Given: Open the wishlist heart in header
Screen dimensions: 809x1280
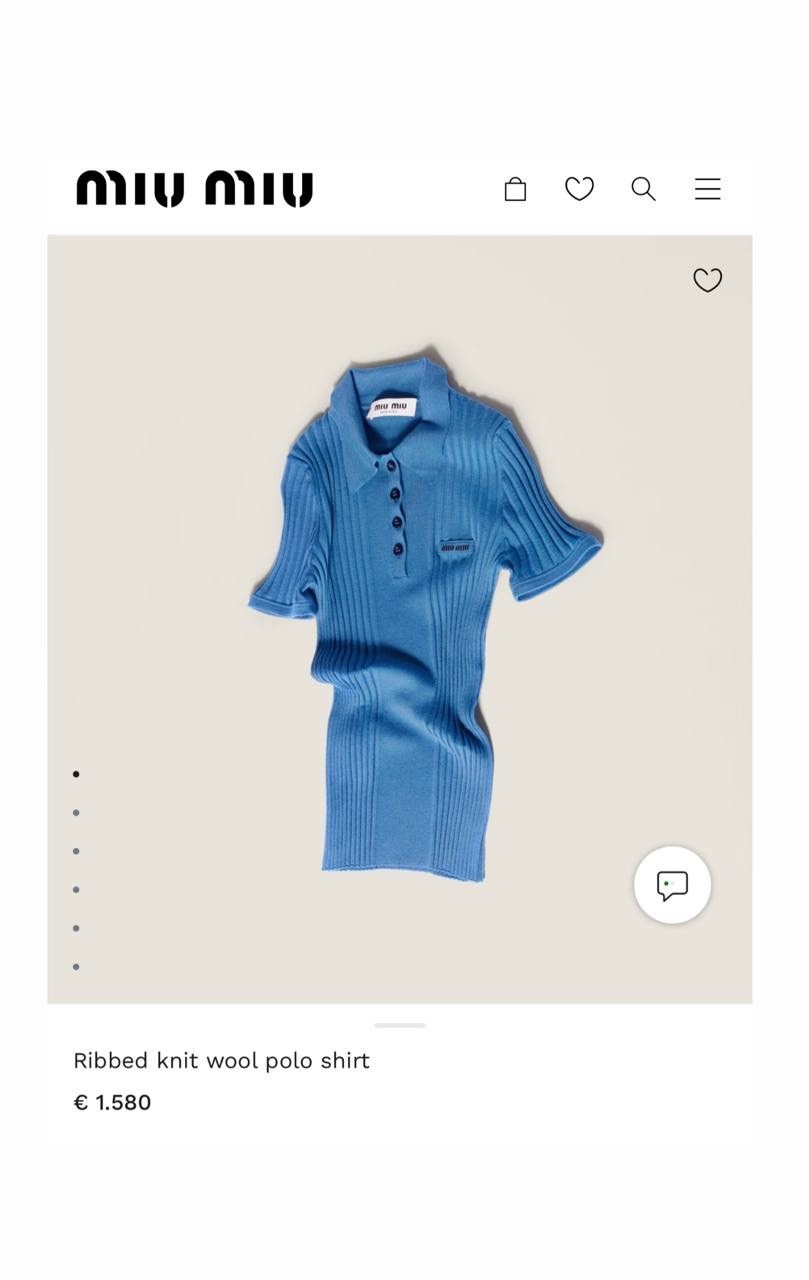Looking at the screenshot, I should click(579, 189).
